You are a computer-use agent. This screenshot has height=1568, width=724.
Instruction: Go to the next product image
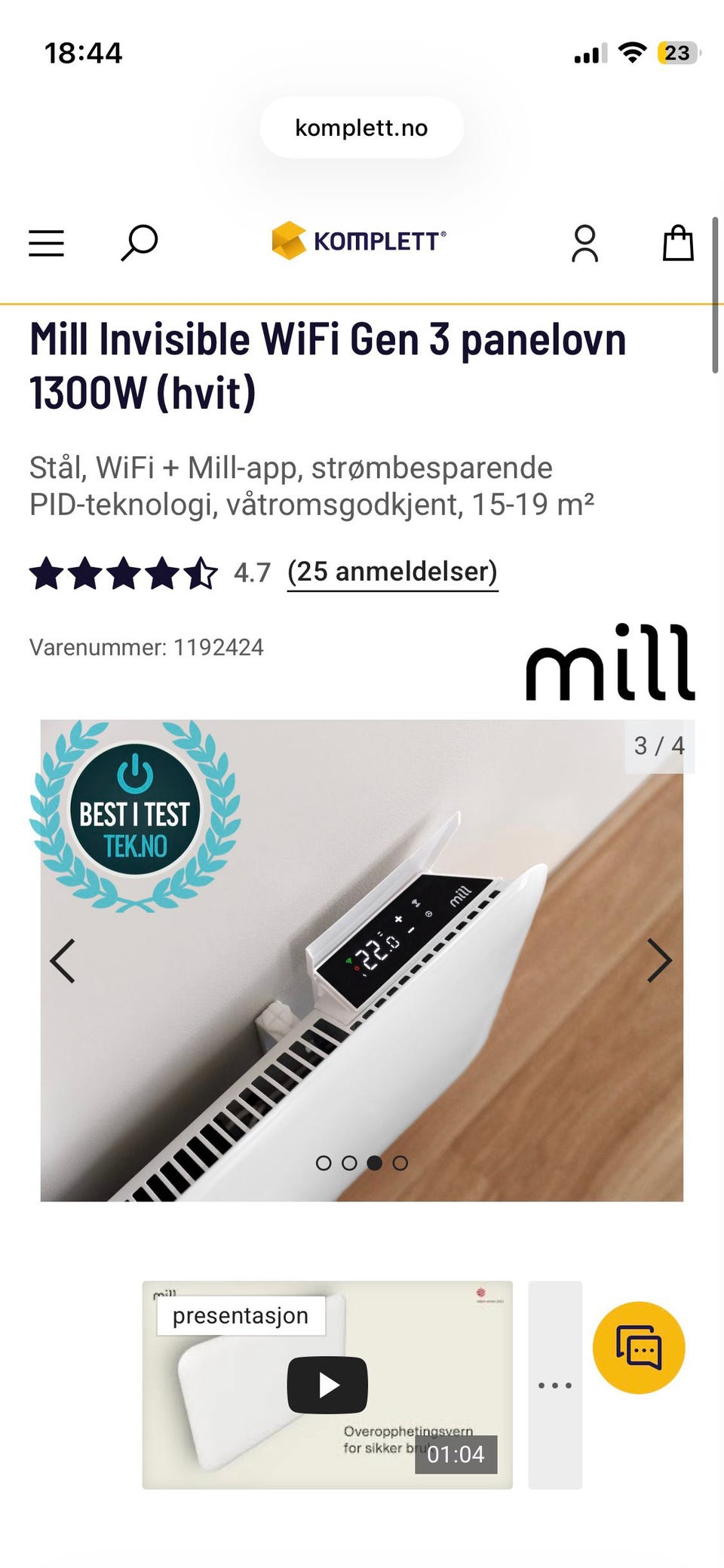661,959
